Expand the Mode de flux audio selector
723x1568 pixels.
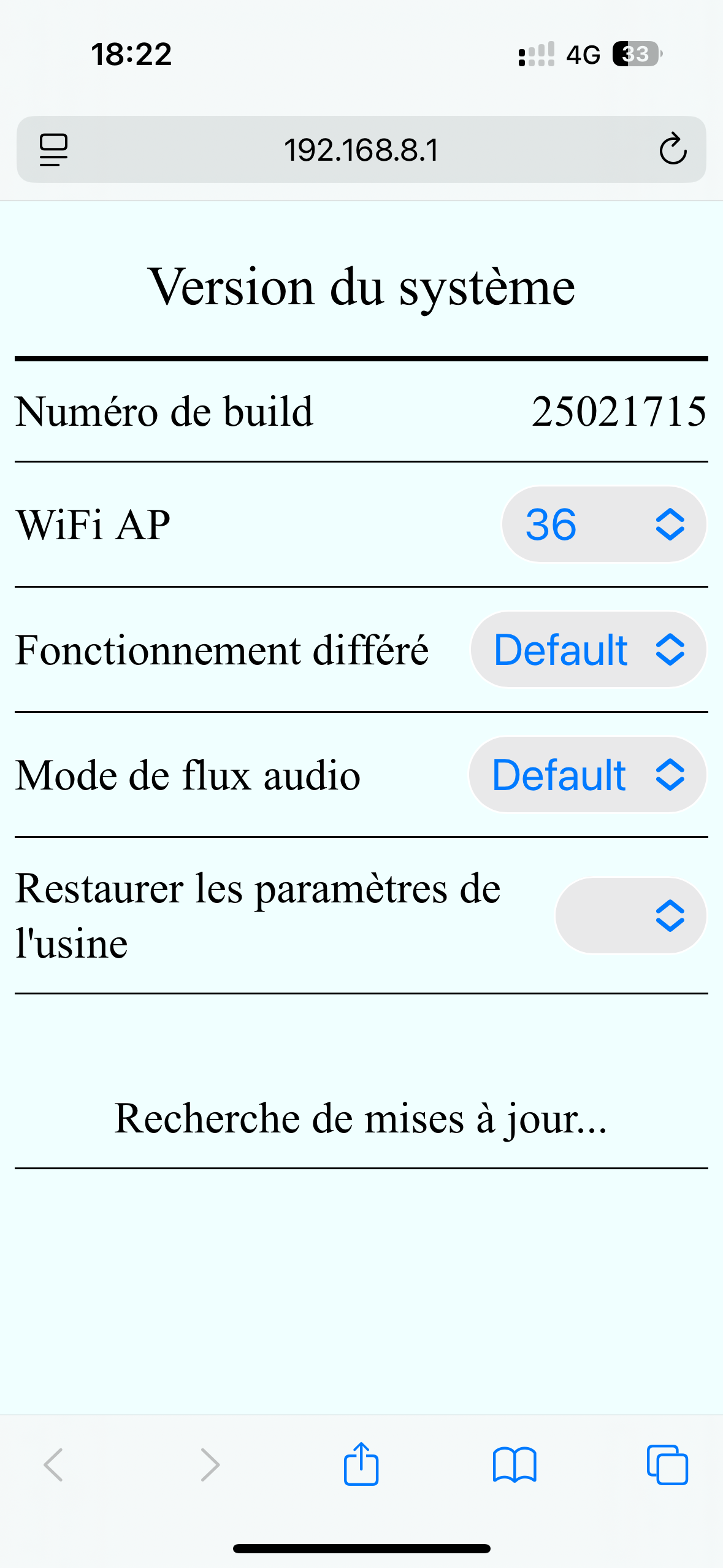587,775
